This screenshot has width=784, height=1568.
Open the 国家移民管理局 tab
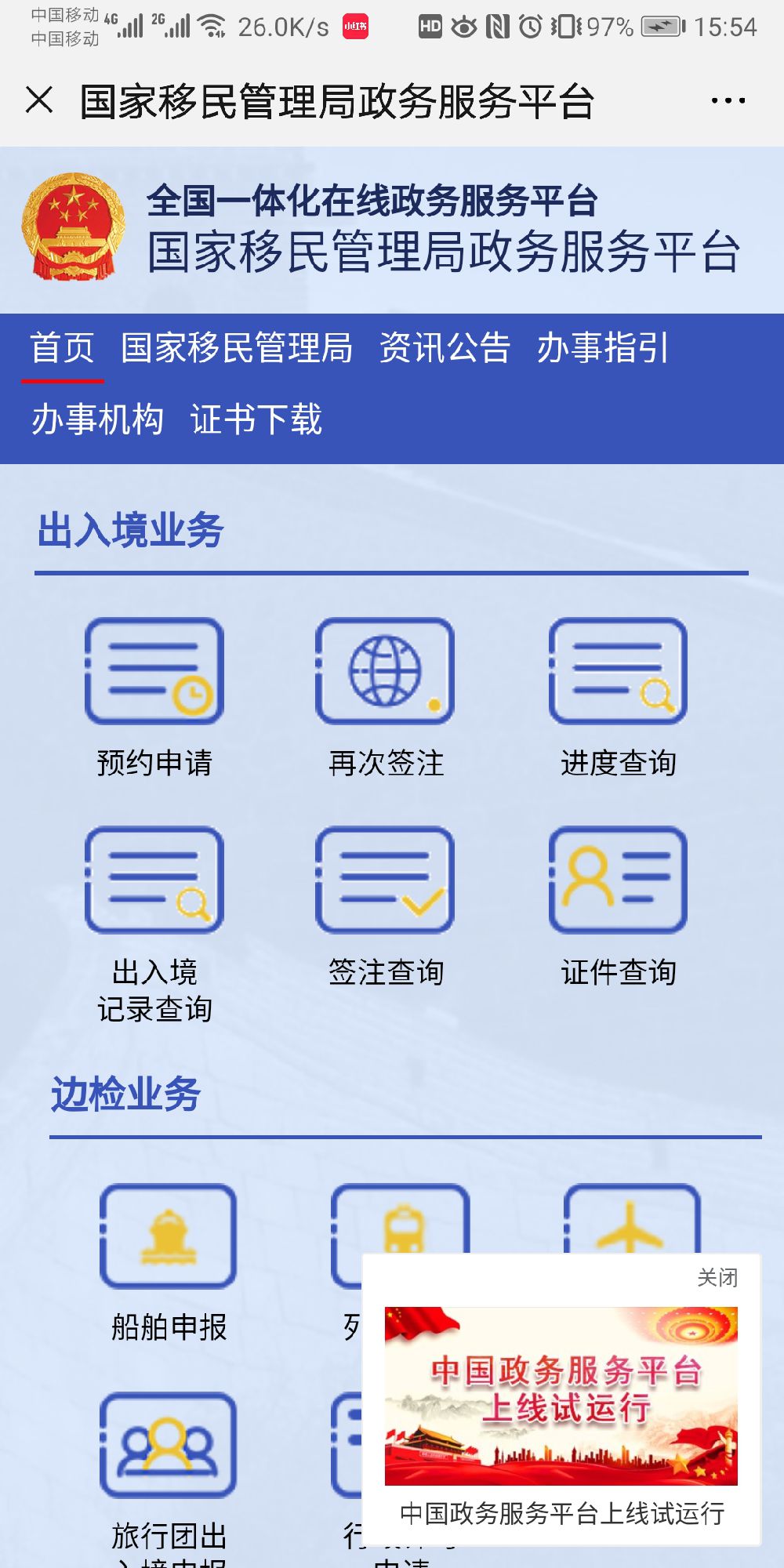coord(237,348)
